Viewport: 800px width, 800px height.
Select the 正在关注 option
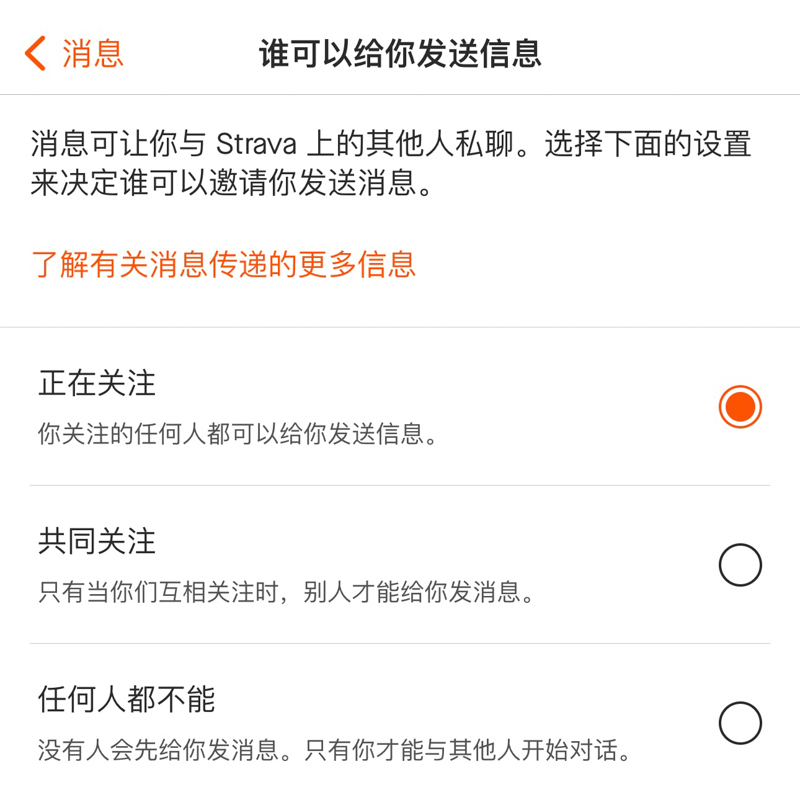click(739, 406)
